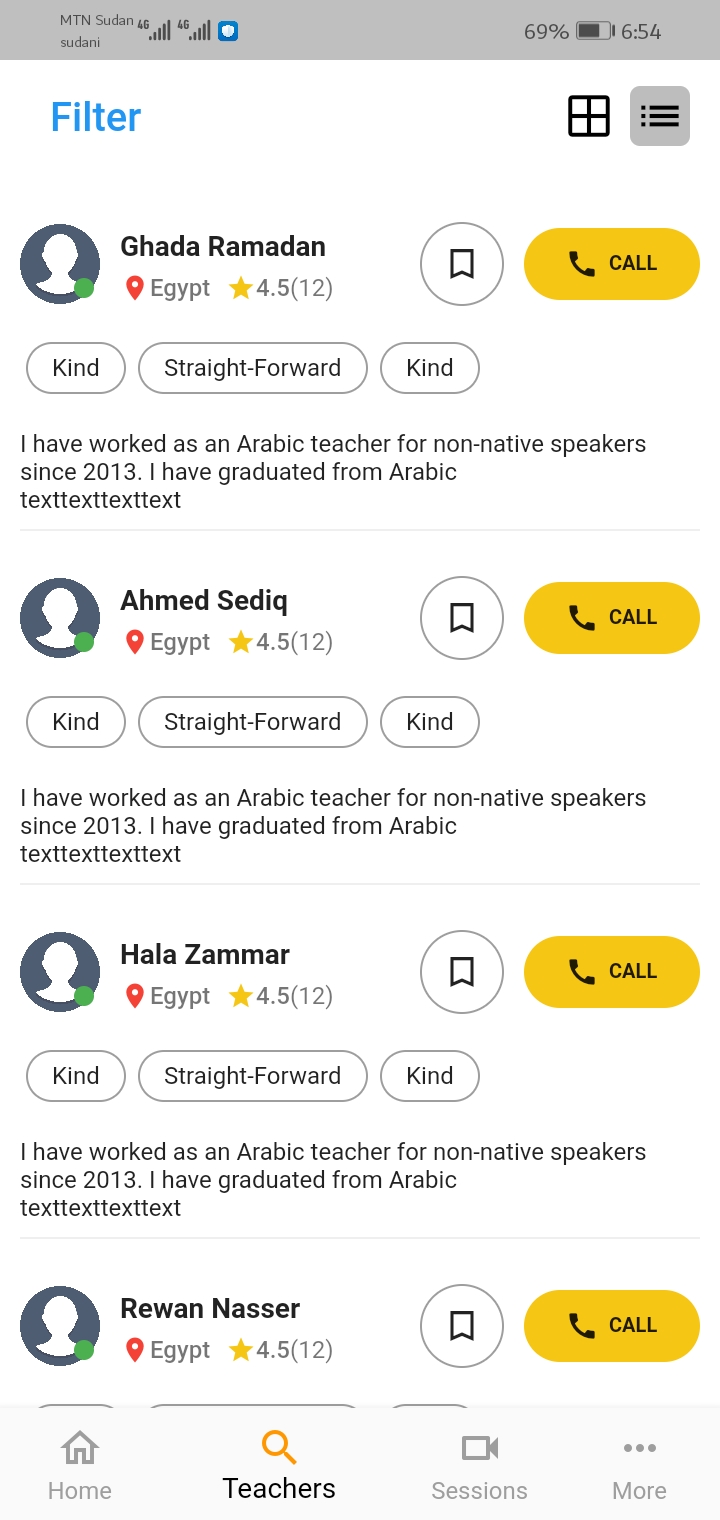The width and height of the screenshot is (720, 1520).
Task: Open Ghada Ramadan's profile
Action: (222, 247)
